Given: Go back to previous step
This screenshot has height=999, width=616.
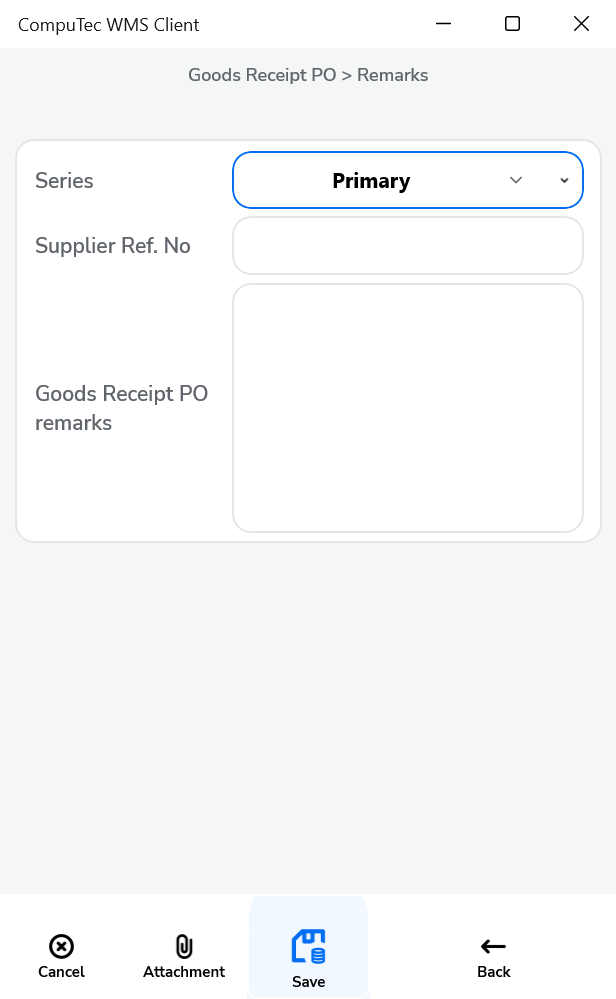Looking at the screenshot, I should click(493, 956).
